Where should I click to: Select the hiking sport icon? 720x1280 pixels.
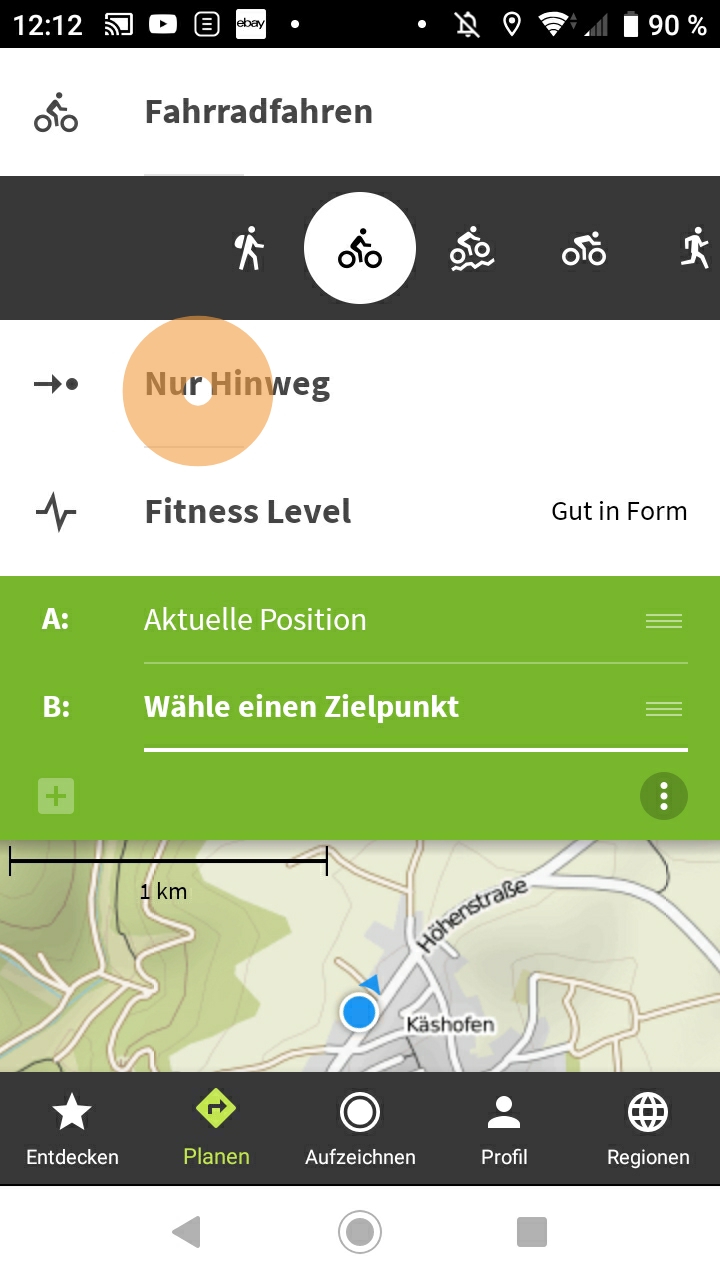pos(249,248)
